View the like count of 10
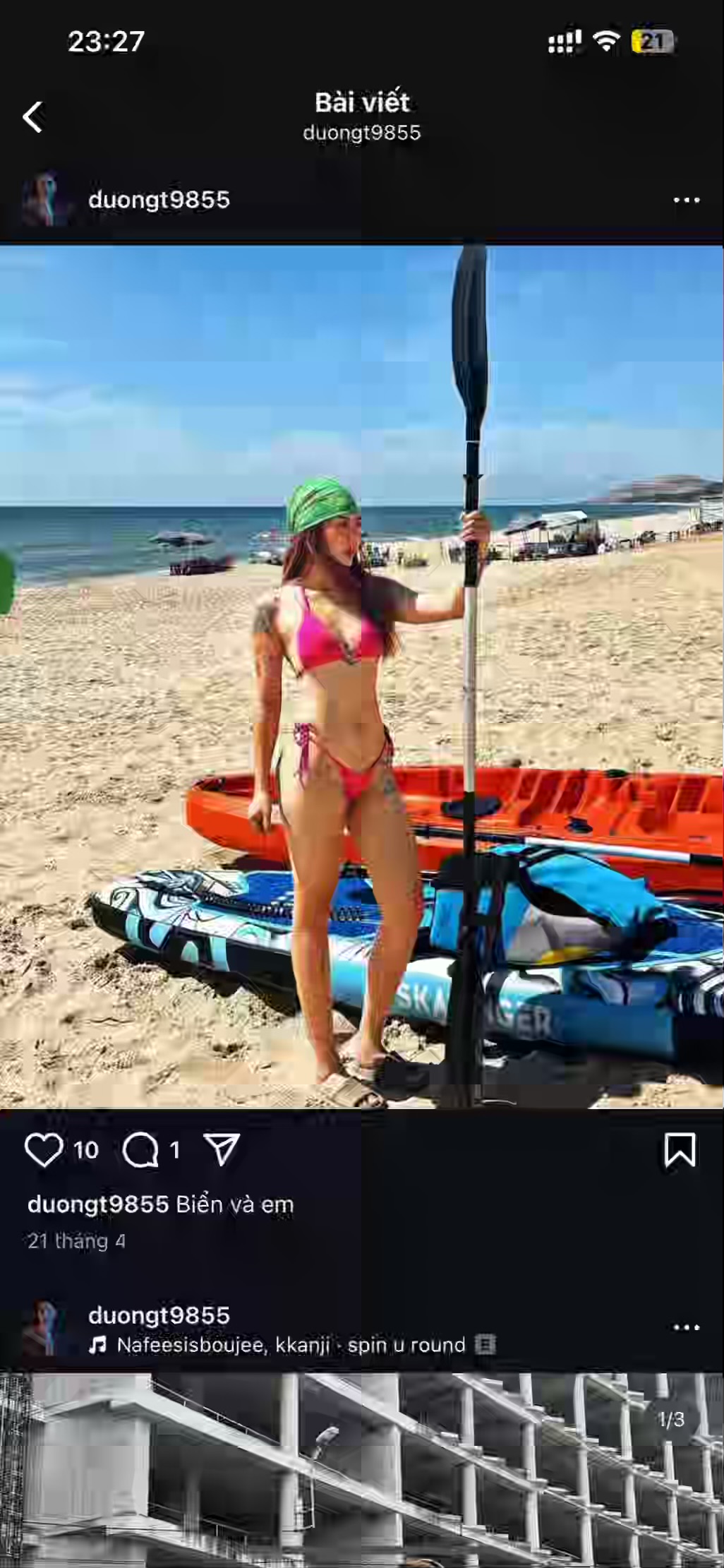The image size is (724, 1568). coord(86,1151)
